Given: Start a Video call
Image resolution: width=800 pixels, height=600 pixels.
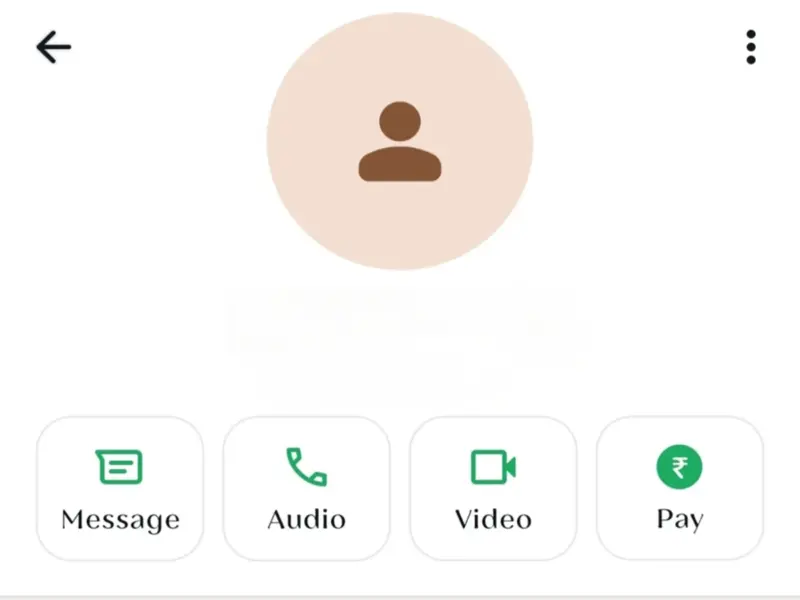Looking at the screenshot, I should click(493, 488).
